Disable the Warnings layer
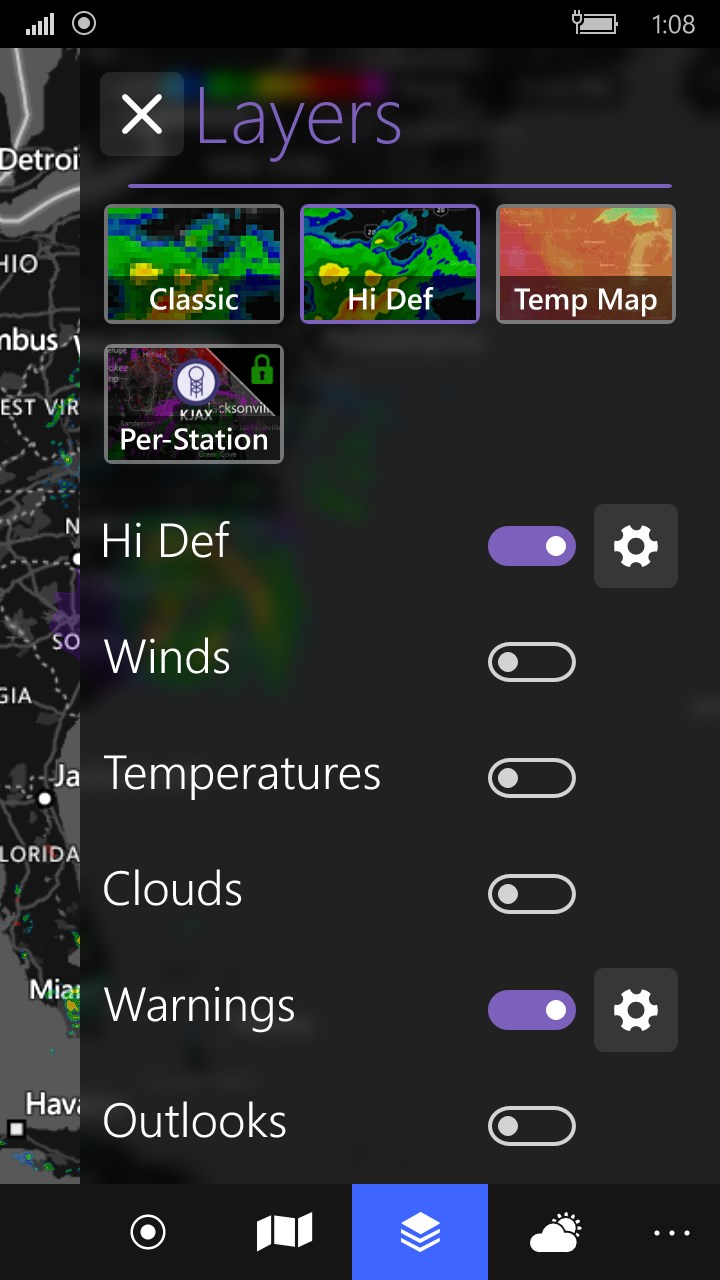Image resolution: width=720 pixels, height=1280 pixels. click(x=531, y=1010)
